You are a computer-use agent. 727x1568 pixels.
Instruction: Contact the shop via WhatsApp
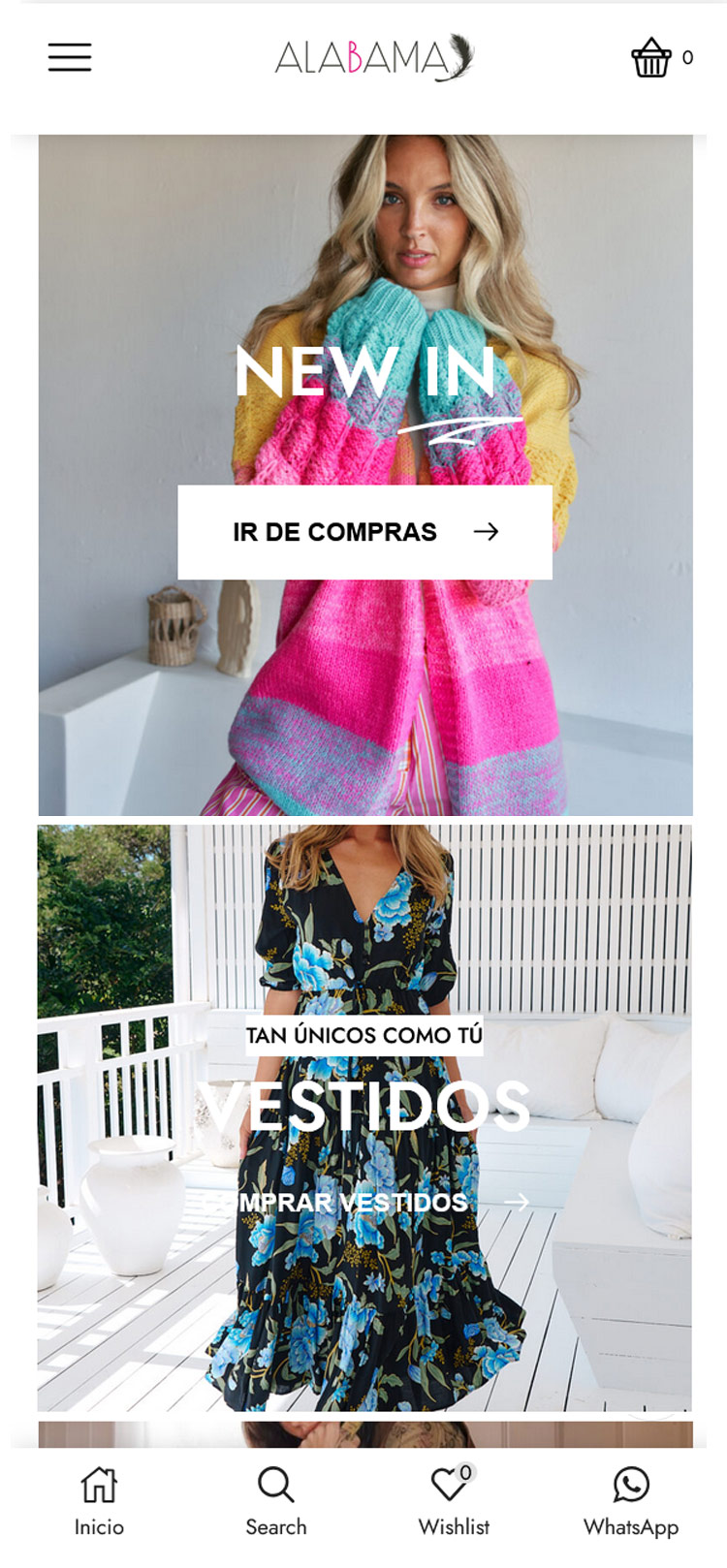tap(631, 1500)
